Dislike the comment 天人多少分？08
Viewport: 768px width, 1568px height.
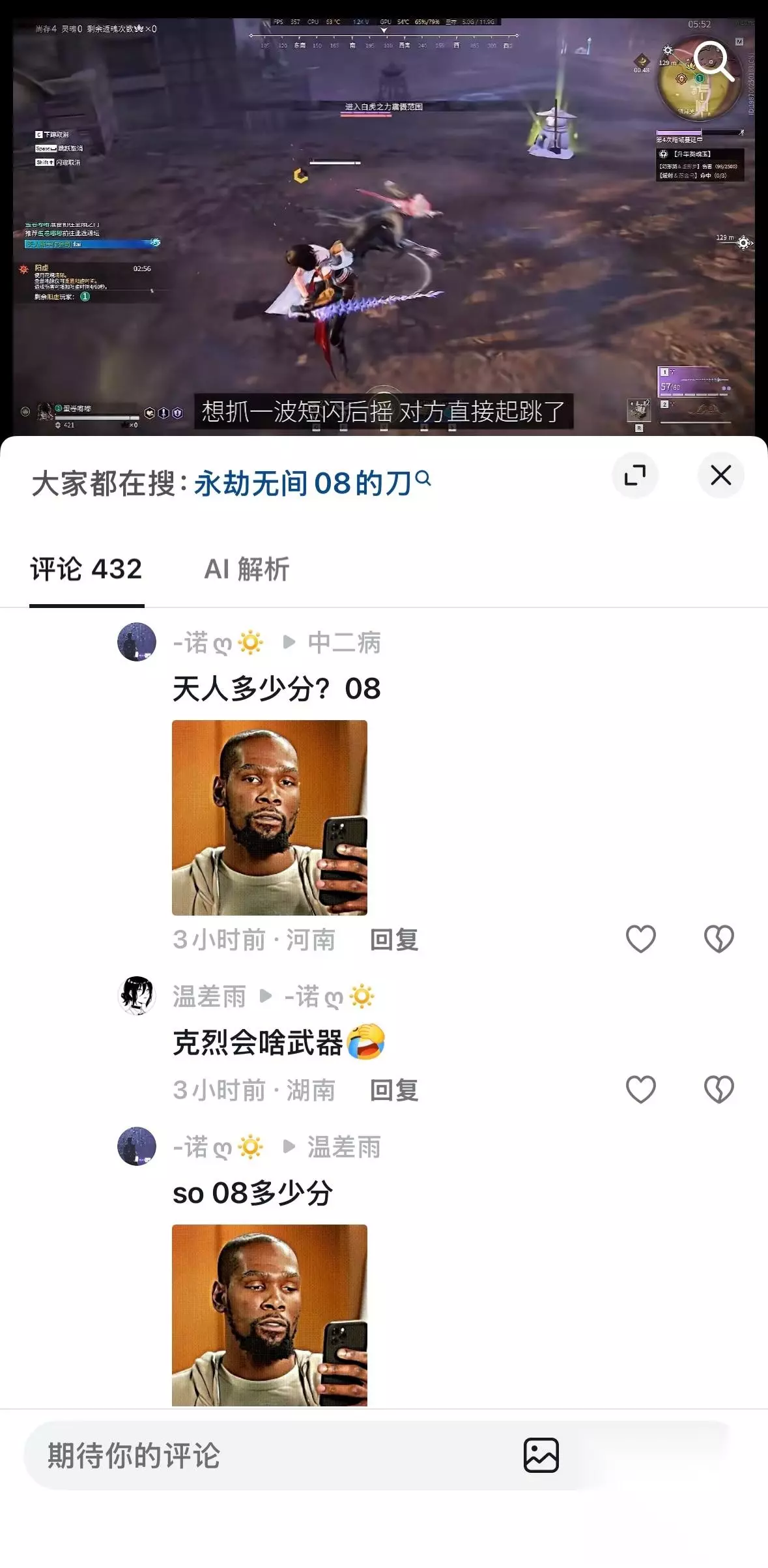(719, 939)
